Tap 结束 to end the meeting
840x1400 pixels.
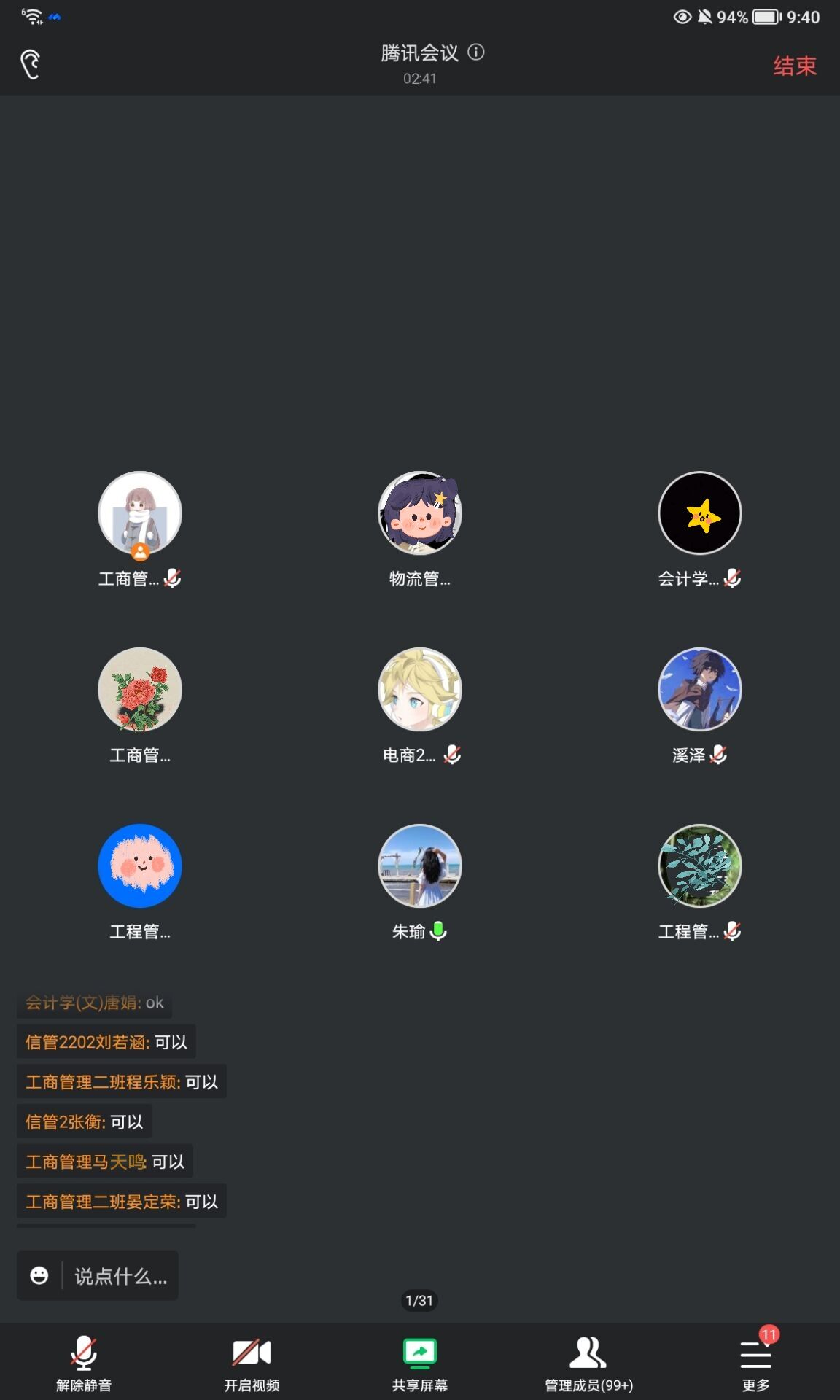[x=794, y=66]
